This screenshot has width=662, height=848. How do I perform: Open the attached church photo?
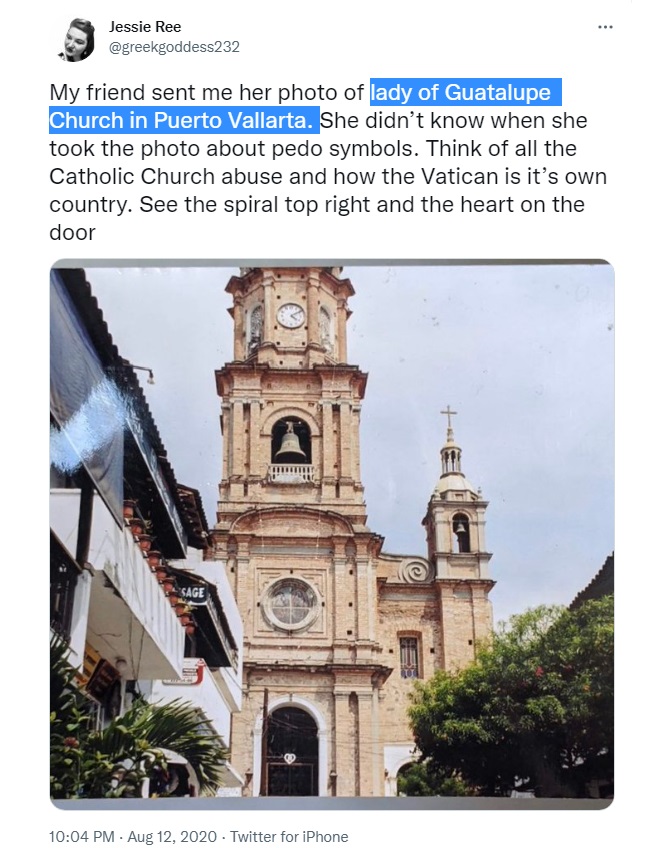[332, 533]
